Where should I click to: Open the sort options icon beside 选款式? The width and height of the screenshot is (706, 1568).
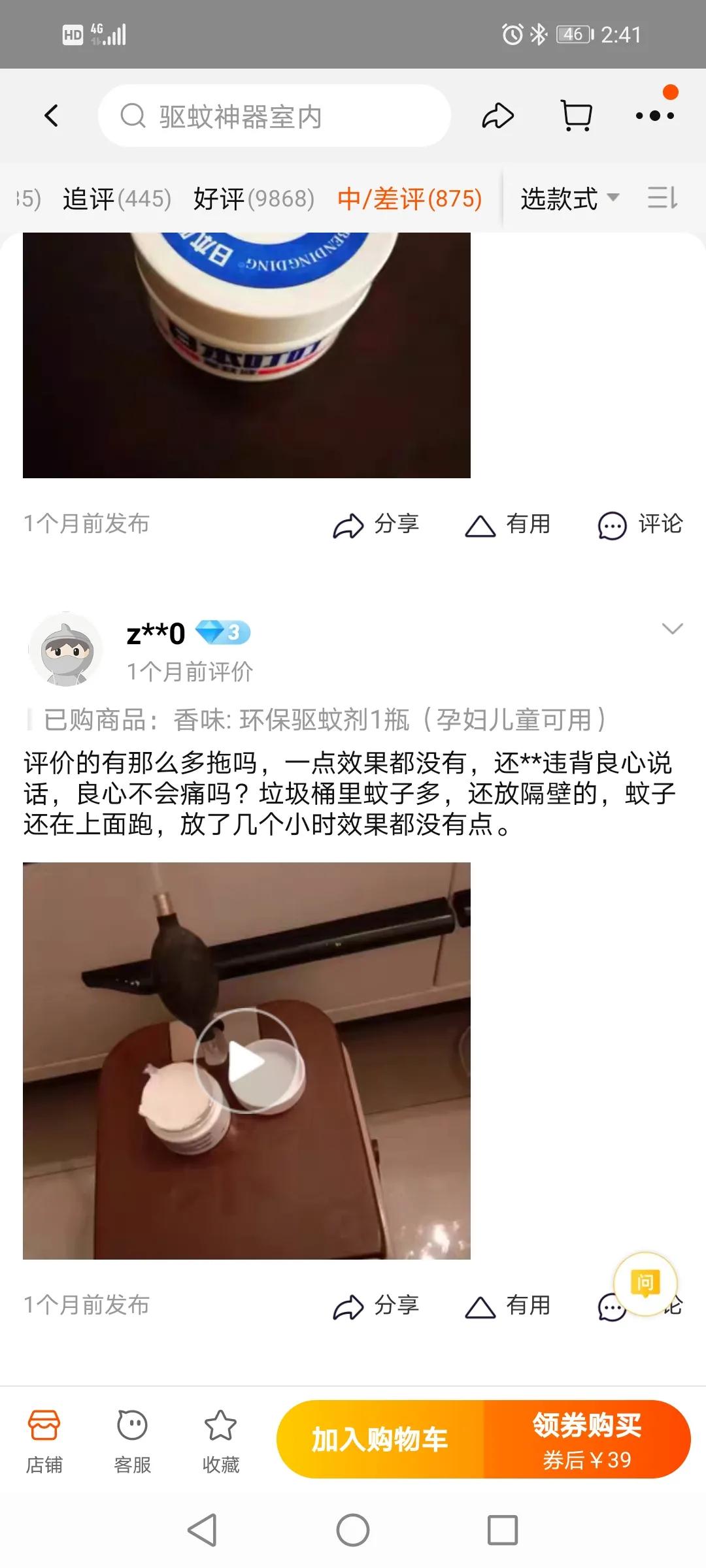(663, 198)
